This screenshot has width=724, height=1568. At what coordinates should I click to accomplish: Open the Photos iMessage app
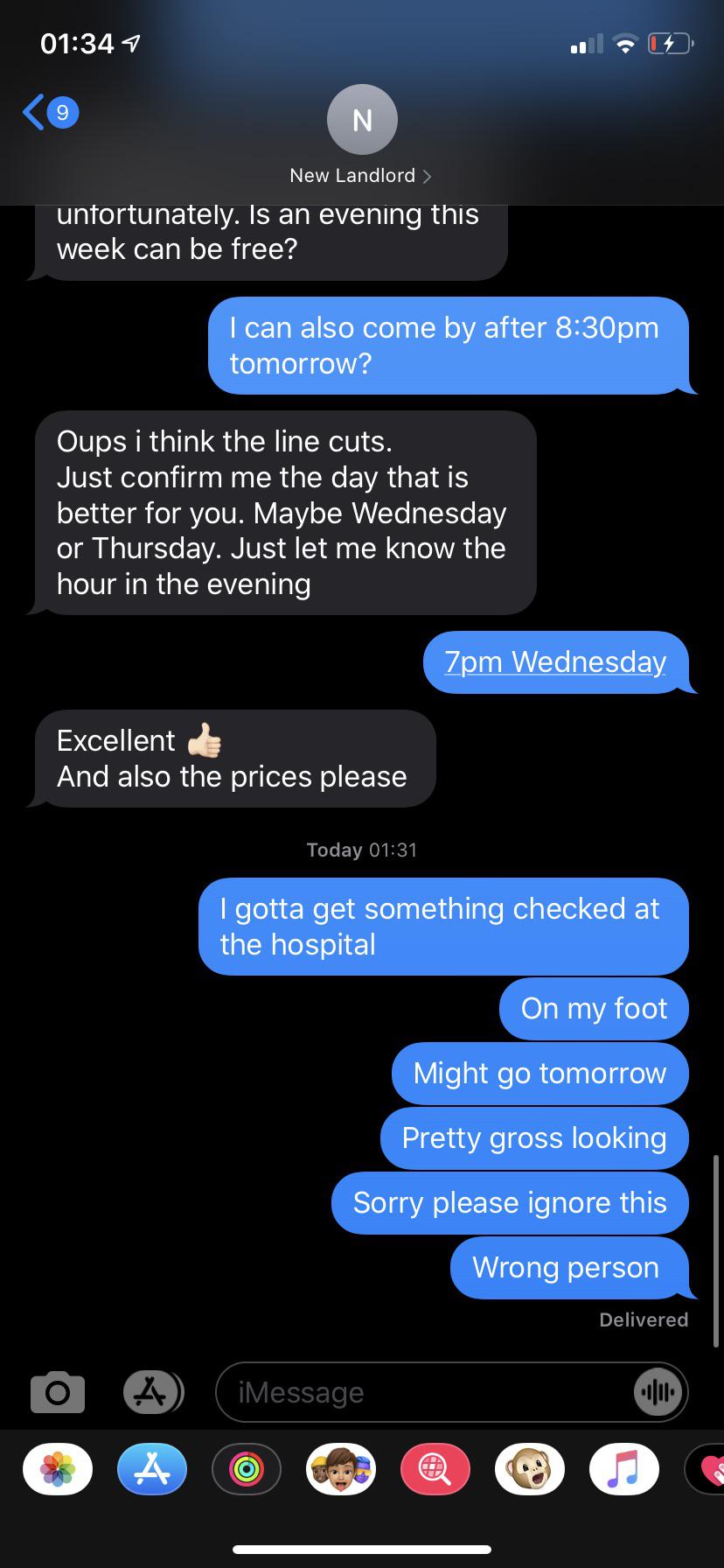click(58, 1468)
